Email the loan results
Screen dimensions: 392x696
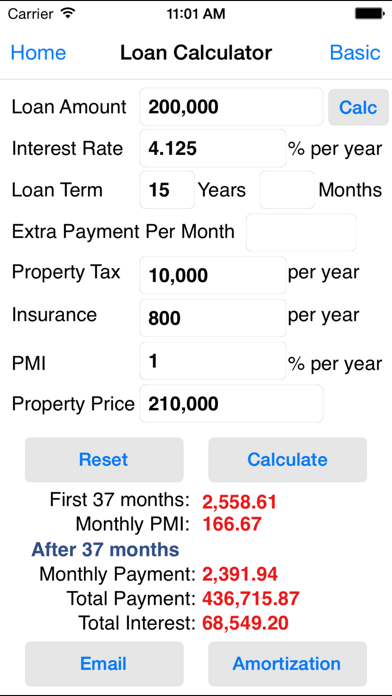point(104,664)
